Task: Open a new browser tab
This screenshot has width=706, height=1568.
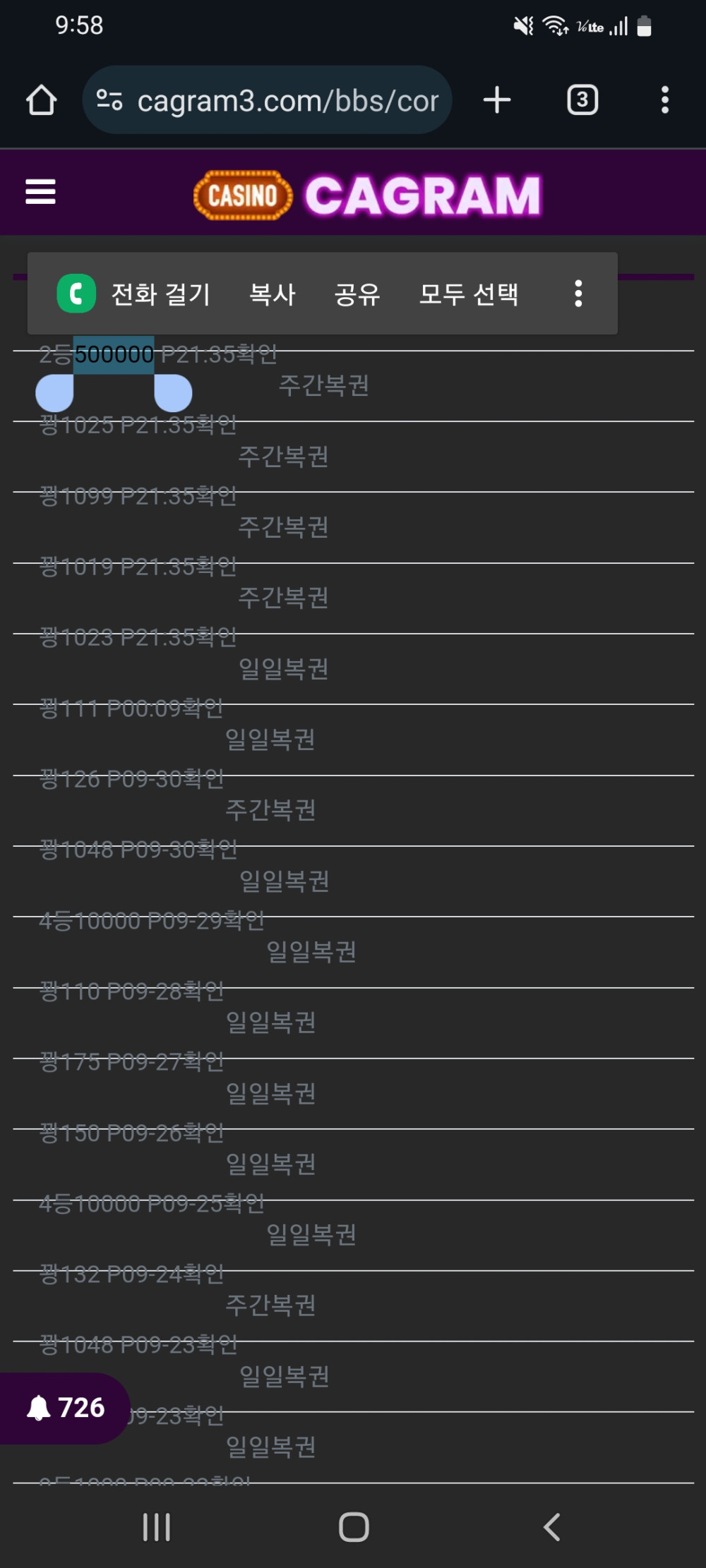Action: pos(497,100)
